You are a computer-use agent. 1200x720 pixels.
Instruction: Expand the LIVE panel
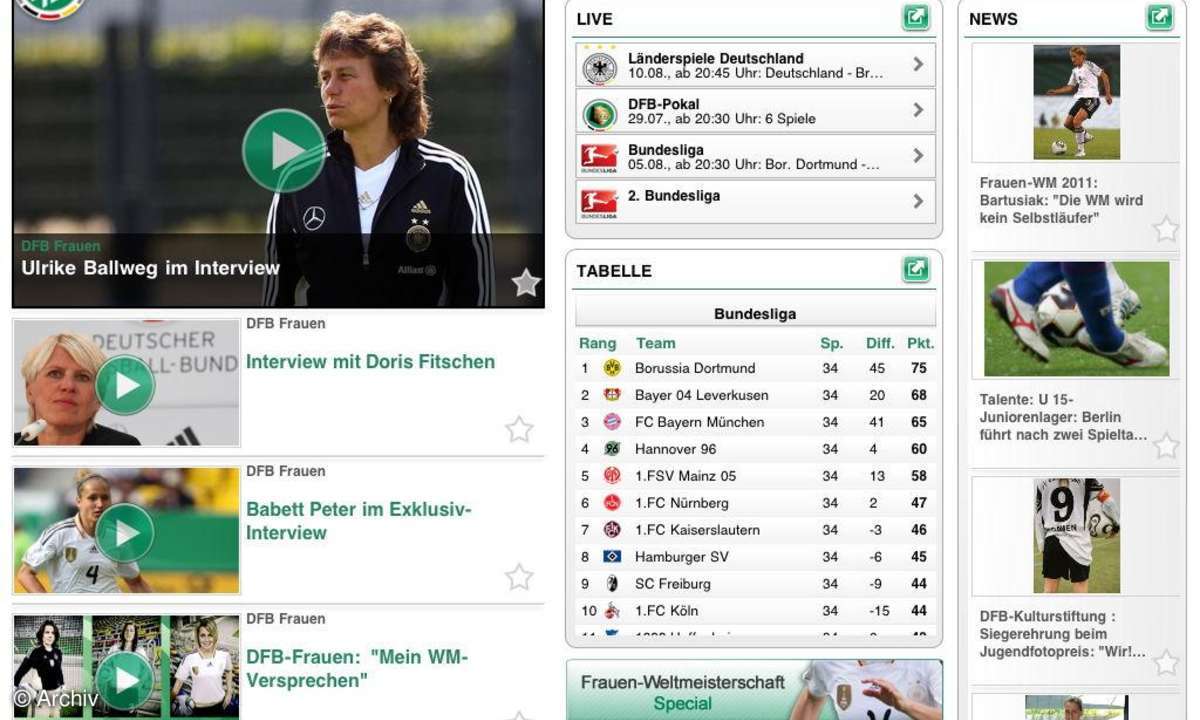pos(916,18)
